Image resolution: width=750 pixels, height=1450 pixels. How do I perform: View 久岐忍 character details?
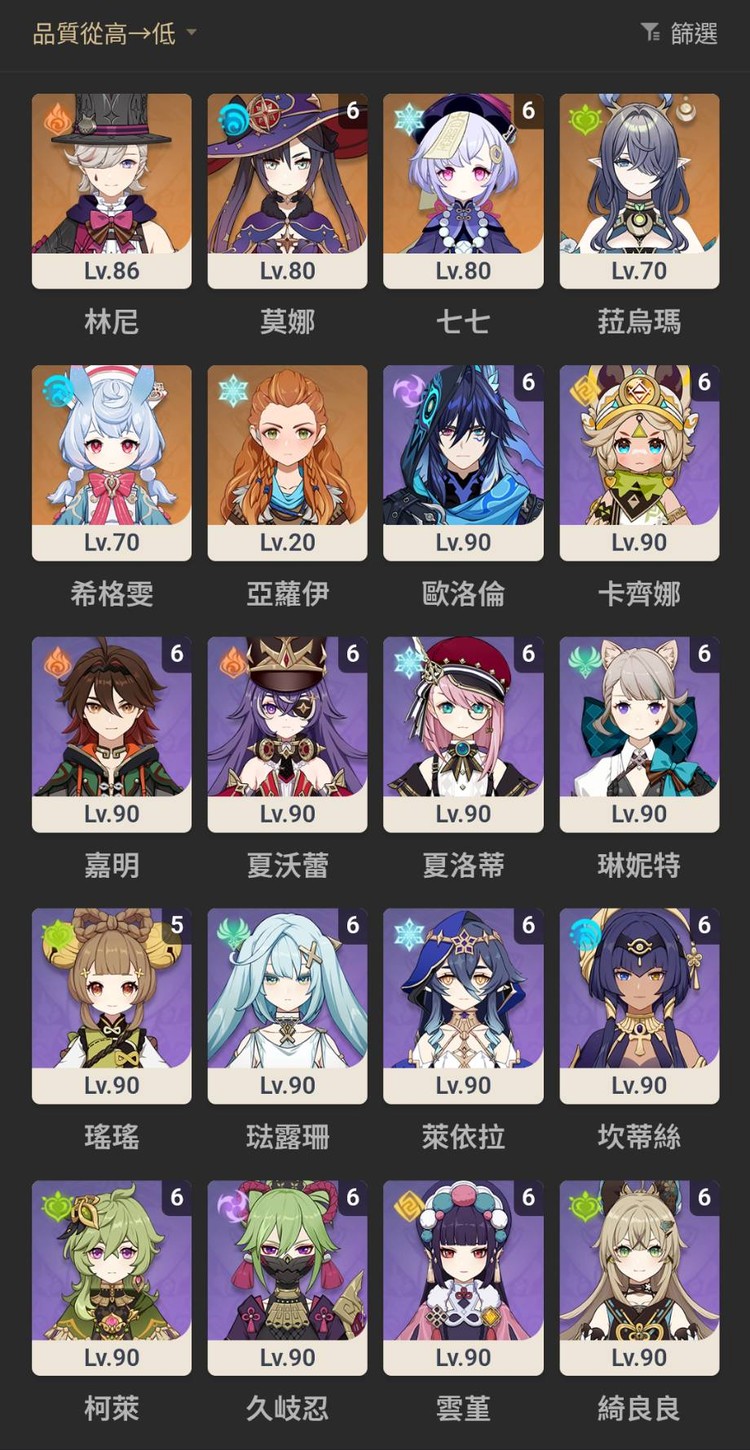tap(287, 1278)
